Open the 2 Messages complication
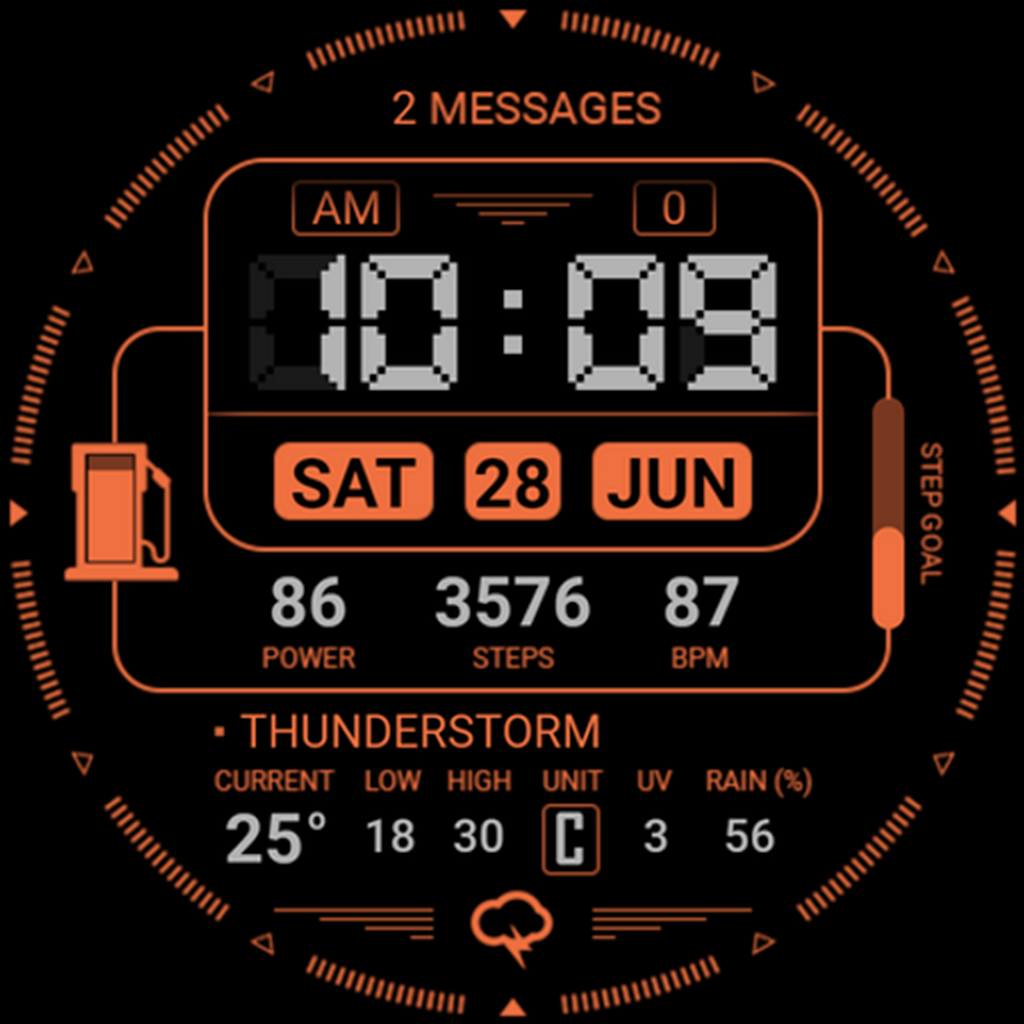 click(526, 108)
